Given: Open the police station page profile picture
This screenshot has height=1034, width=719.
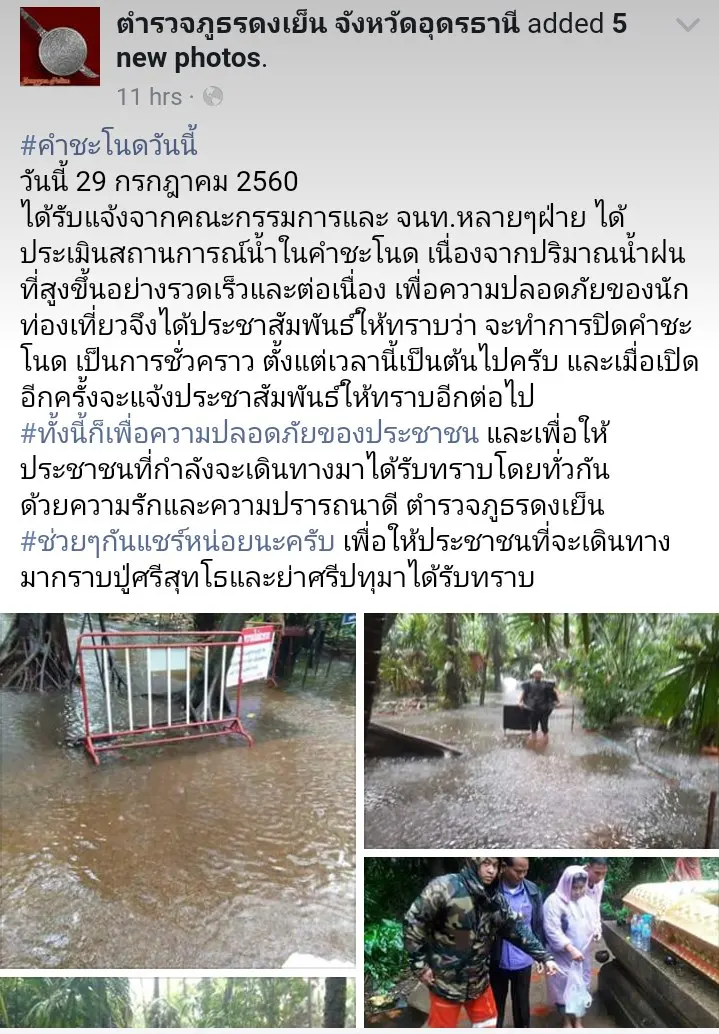Looking at the screenshot, I should 60,46.
